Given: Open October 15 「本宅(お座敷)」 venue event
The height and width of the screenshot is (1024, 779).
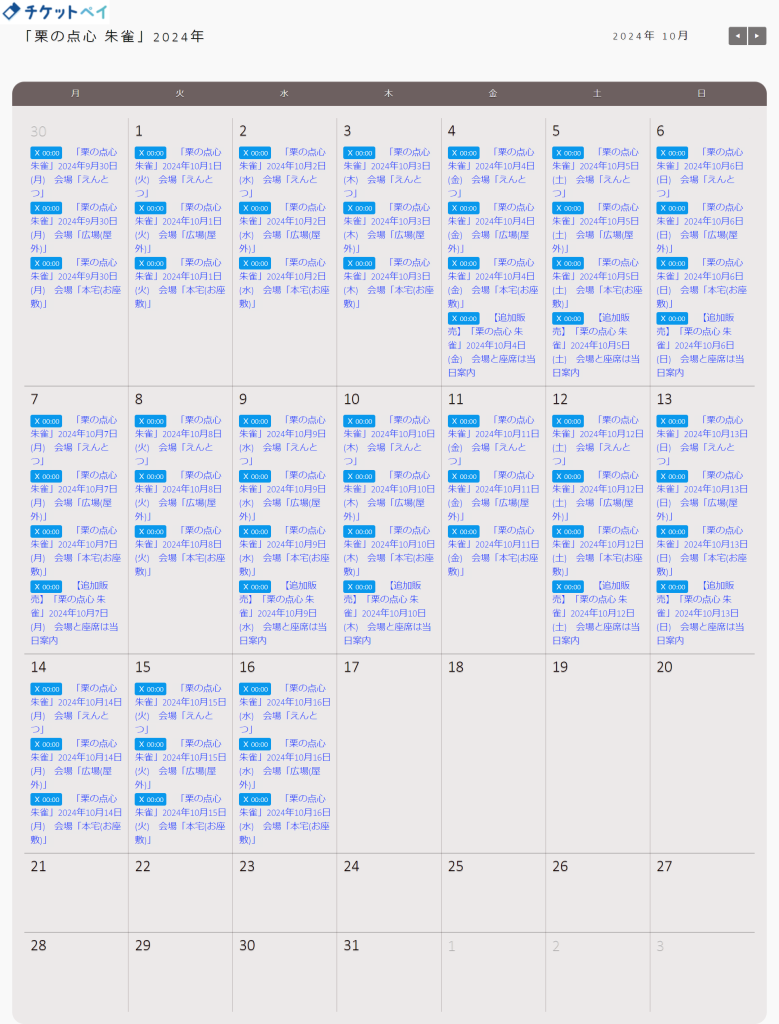Looking at the screenshot, I should (178, 812).
